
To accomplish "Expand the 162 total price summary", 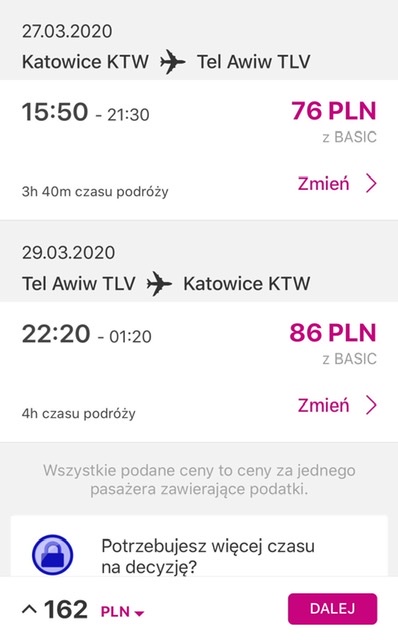I will tap(55, 609).
